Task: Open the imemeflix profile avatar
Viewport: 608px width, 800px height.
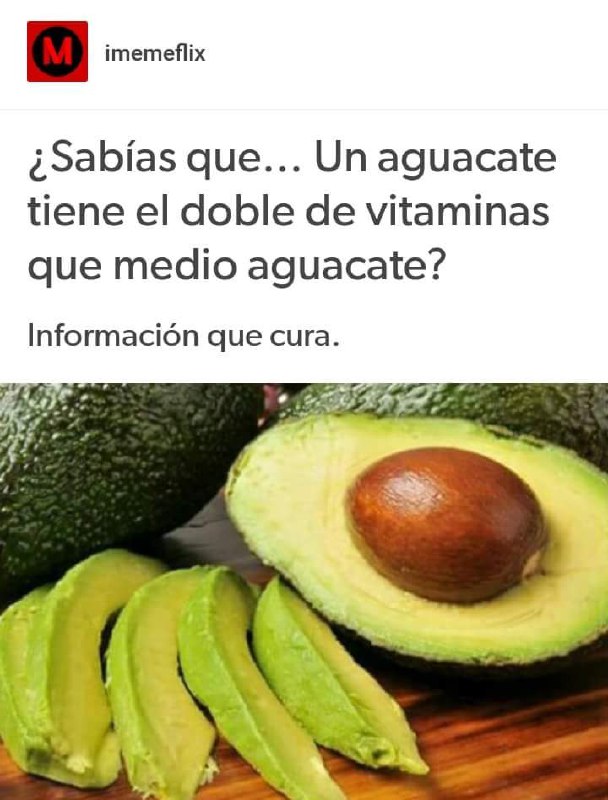Action: point(57,52)
